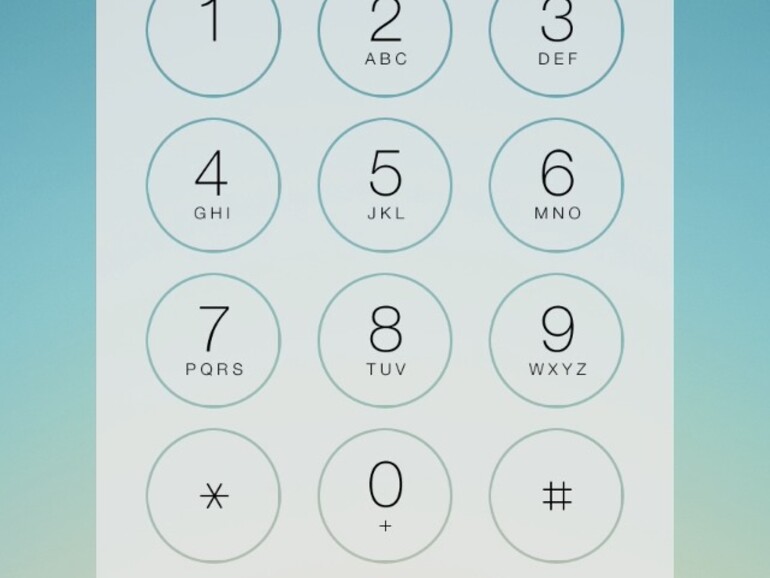Viewport: 770px width, 578px height.
Task: Dial 5 JKL on keypad
Action: (x=385, y=185)
